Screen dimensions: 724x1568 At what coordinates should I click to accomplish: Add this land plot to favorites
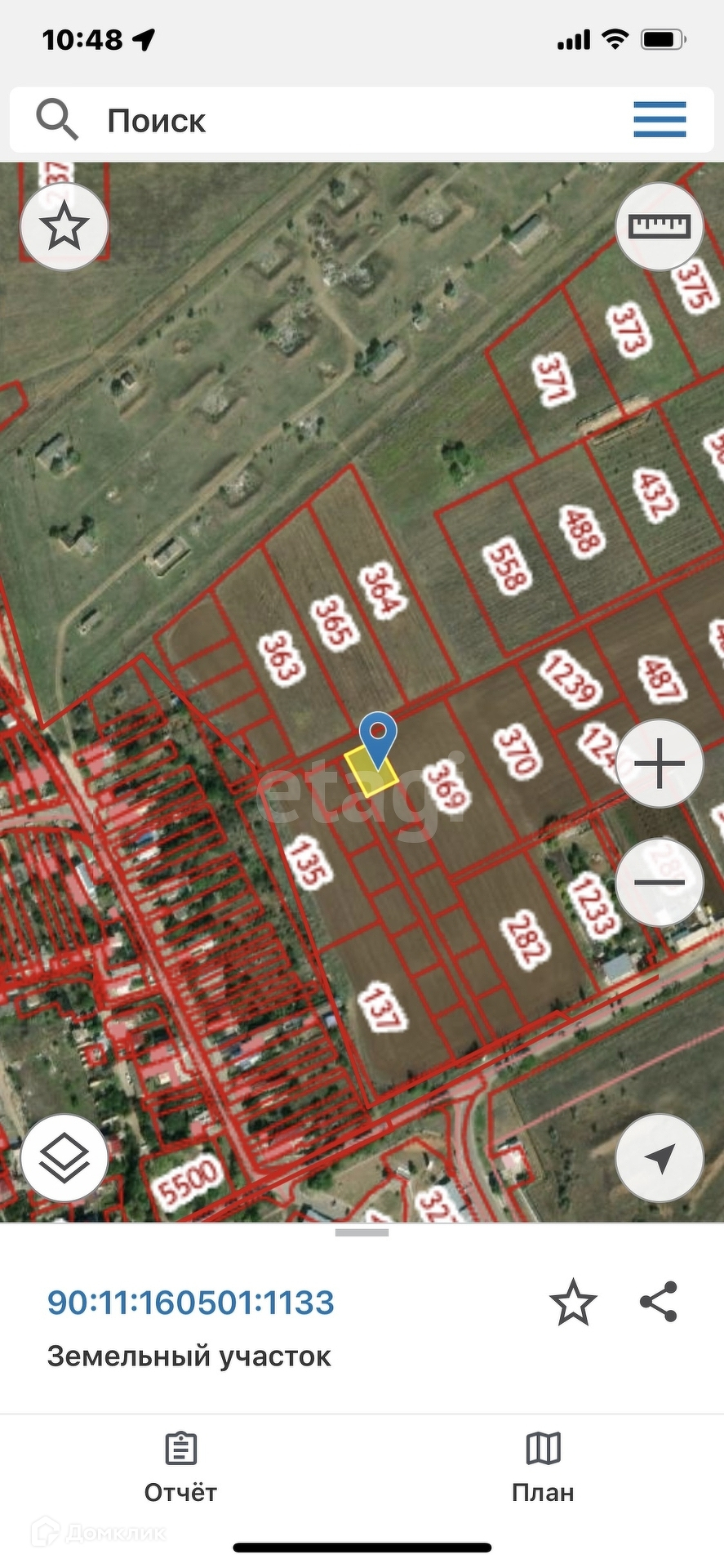click(x=573, y=1303)
